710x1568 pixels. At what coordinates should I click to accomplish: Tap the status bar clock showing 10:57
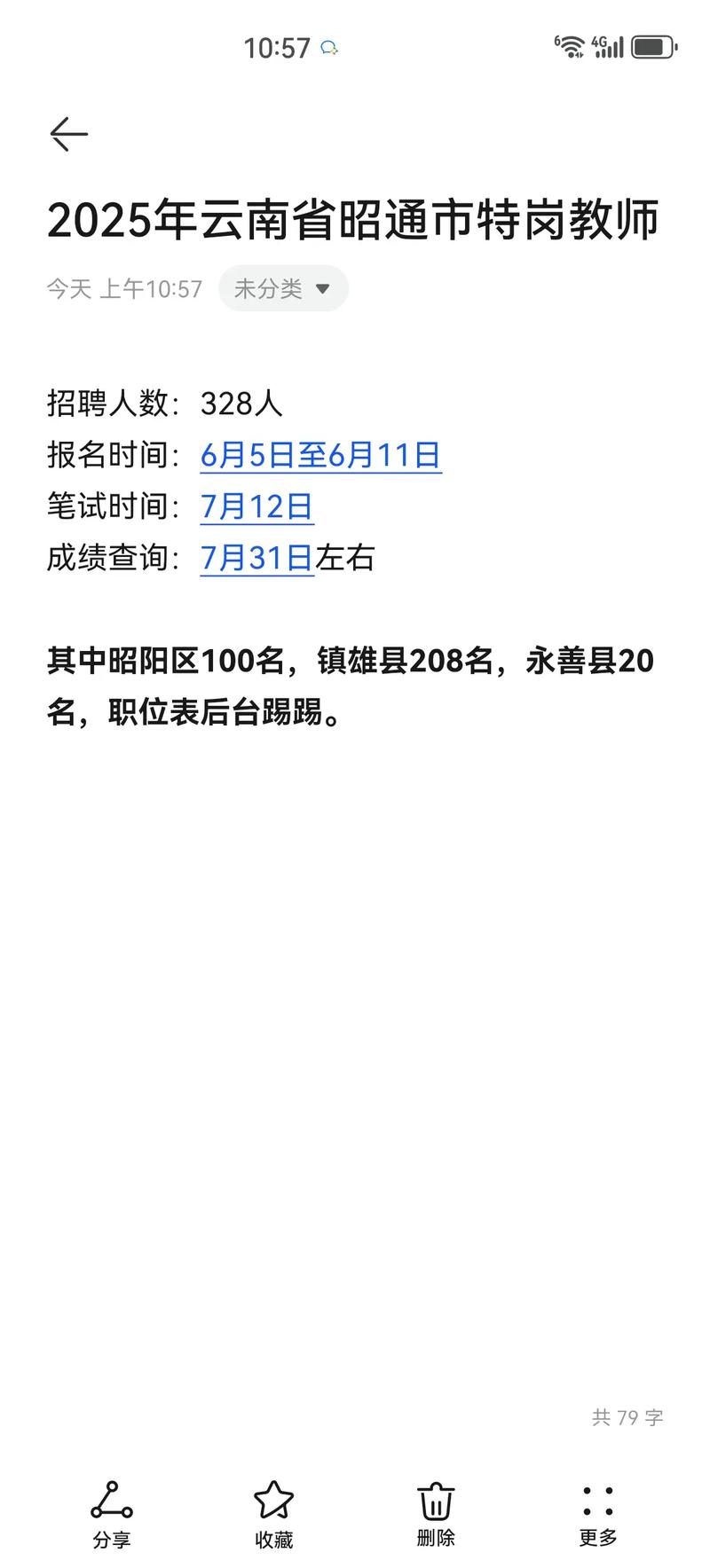pos(276,48)
